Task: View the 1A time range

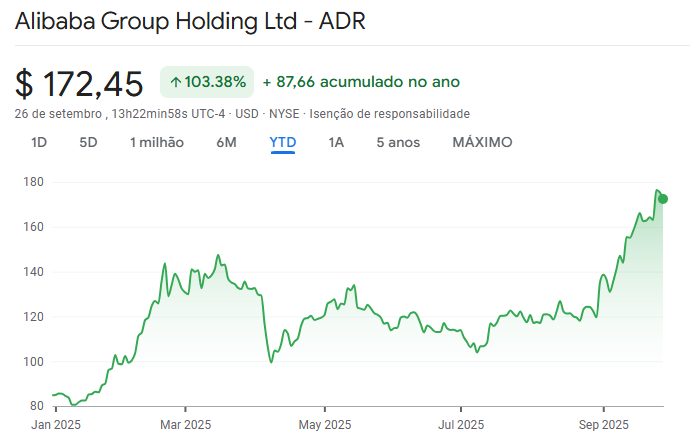Action: tap(336, 142)
